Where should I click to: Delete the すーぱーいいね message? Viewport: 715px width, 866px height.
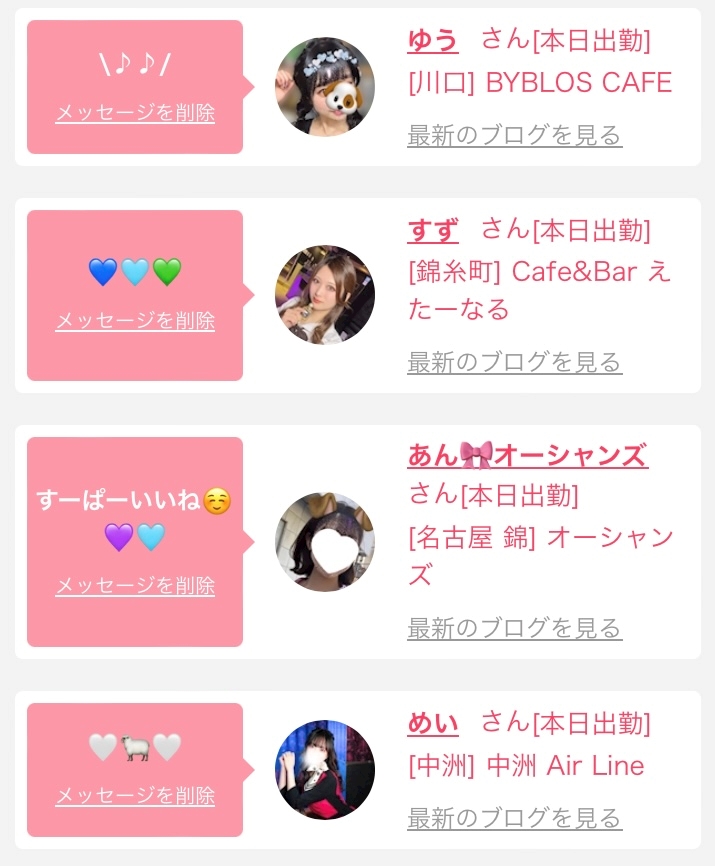tap(135, 586)
